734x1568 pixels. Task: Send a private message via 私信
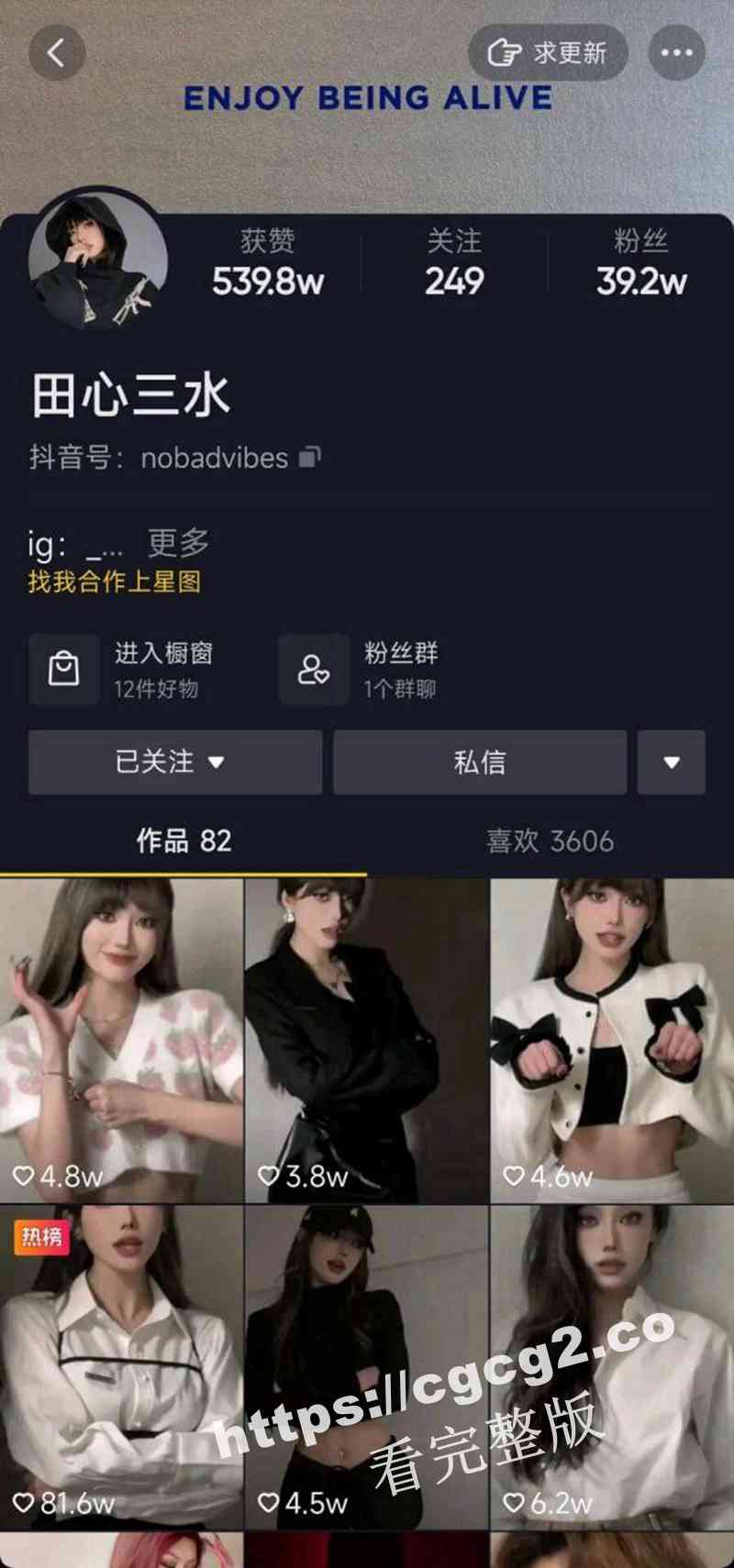pos(479,762)
